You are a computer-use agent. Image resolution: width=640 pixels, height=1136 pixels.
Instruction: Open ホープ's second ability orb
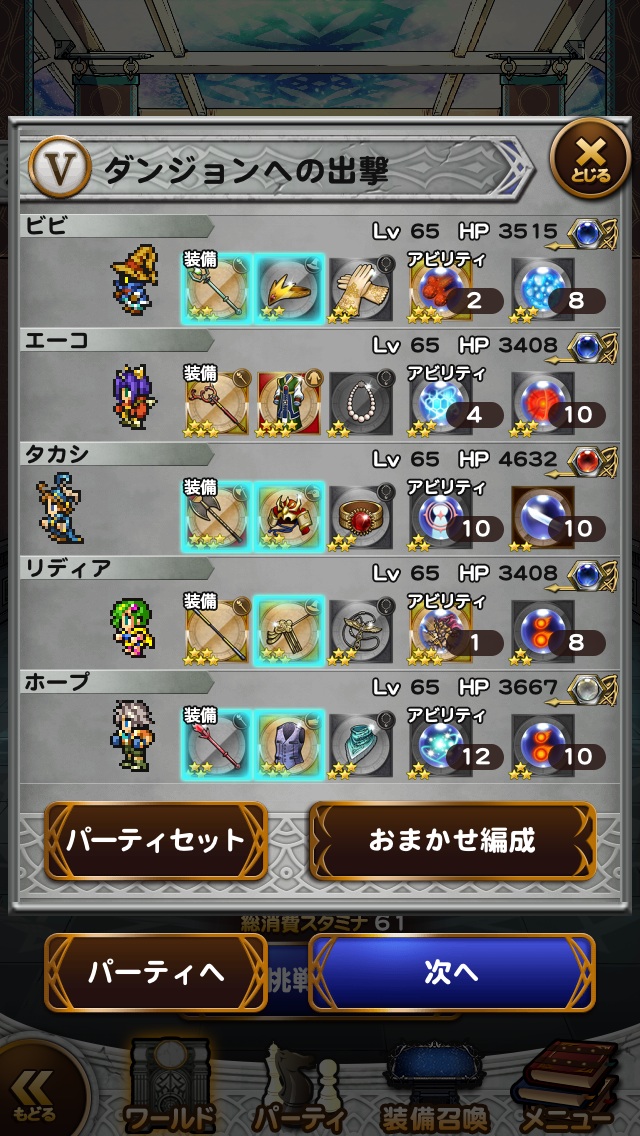[x=543, y=745]
